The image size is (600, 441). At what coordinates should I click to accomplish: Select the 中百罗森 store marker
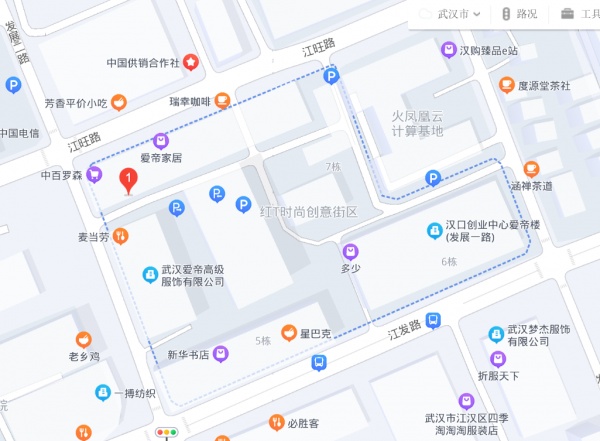pos(95,175)
